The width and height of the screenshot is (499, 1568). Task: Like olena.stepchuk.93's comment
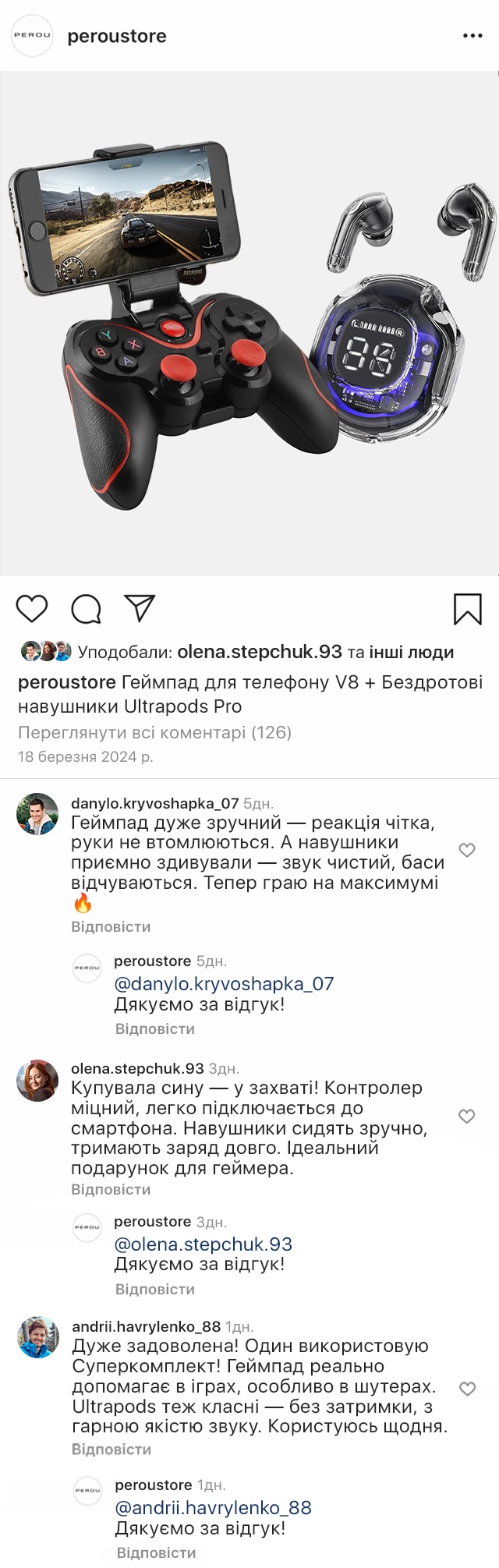[x=467, y=1117]
